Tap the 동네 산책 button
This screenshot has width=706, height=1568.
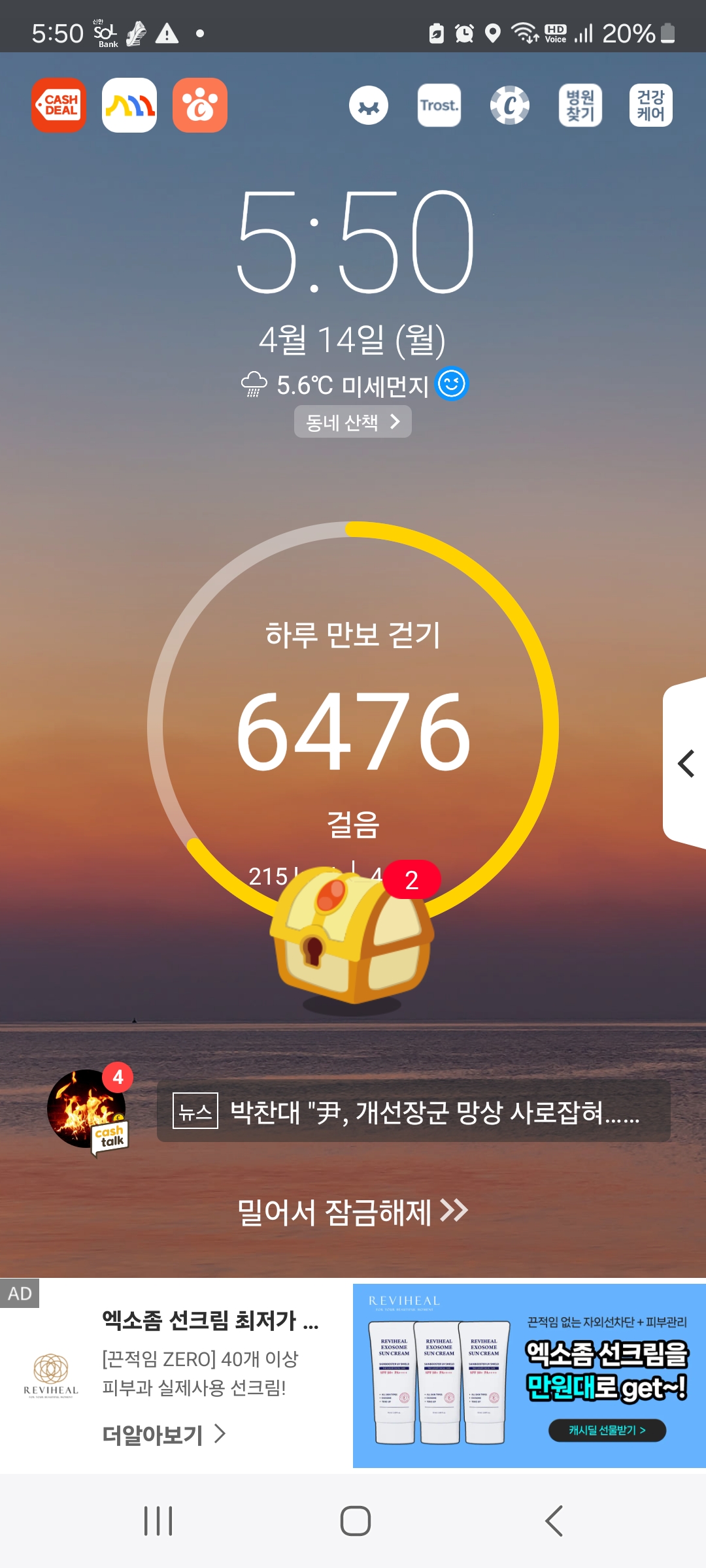coord(352,422)
